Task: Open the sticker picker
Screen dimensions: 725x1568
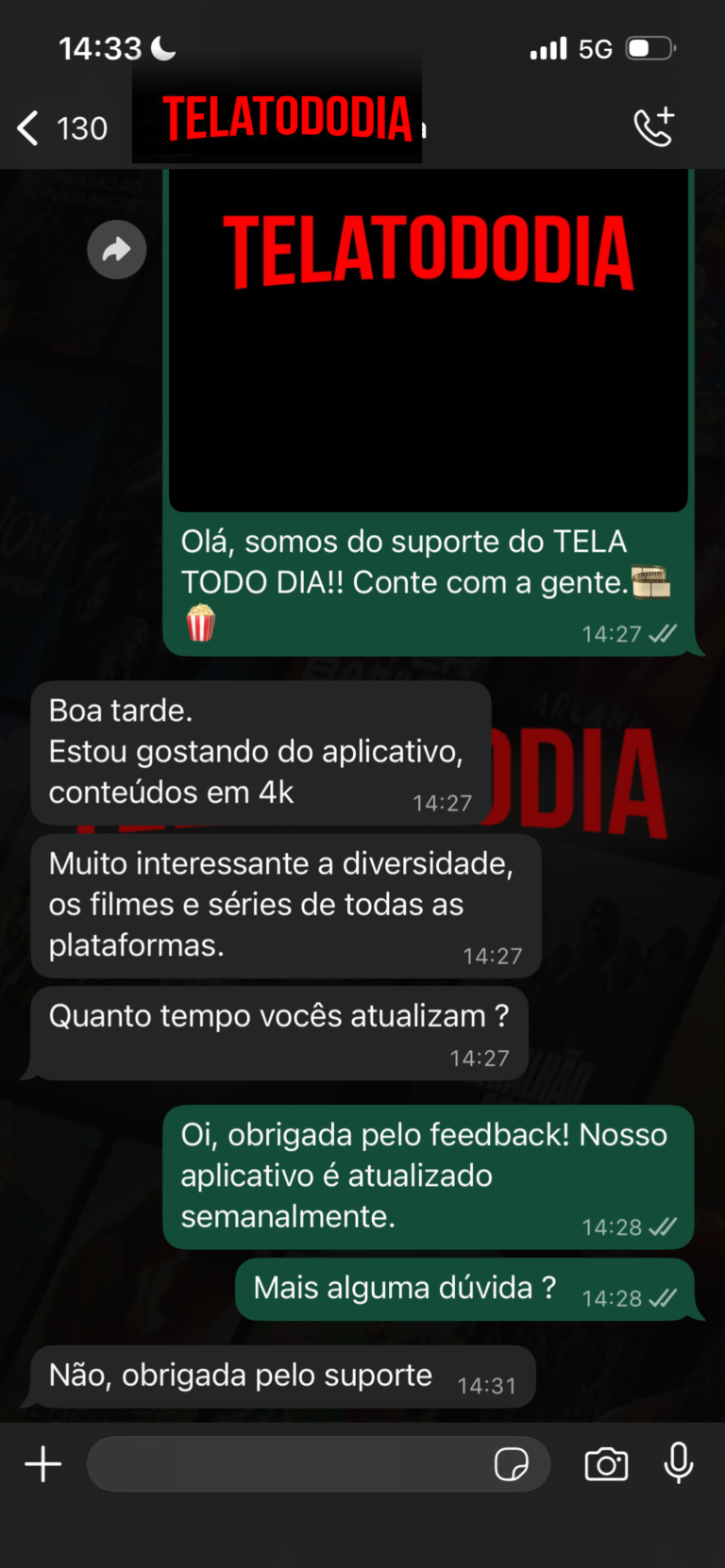Action: (x=511, y=1464)
